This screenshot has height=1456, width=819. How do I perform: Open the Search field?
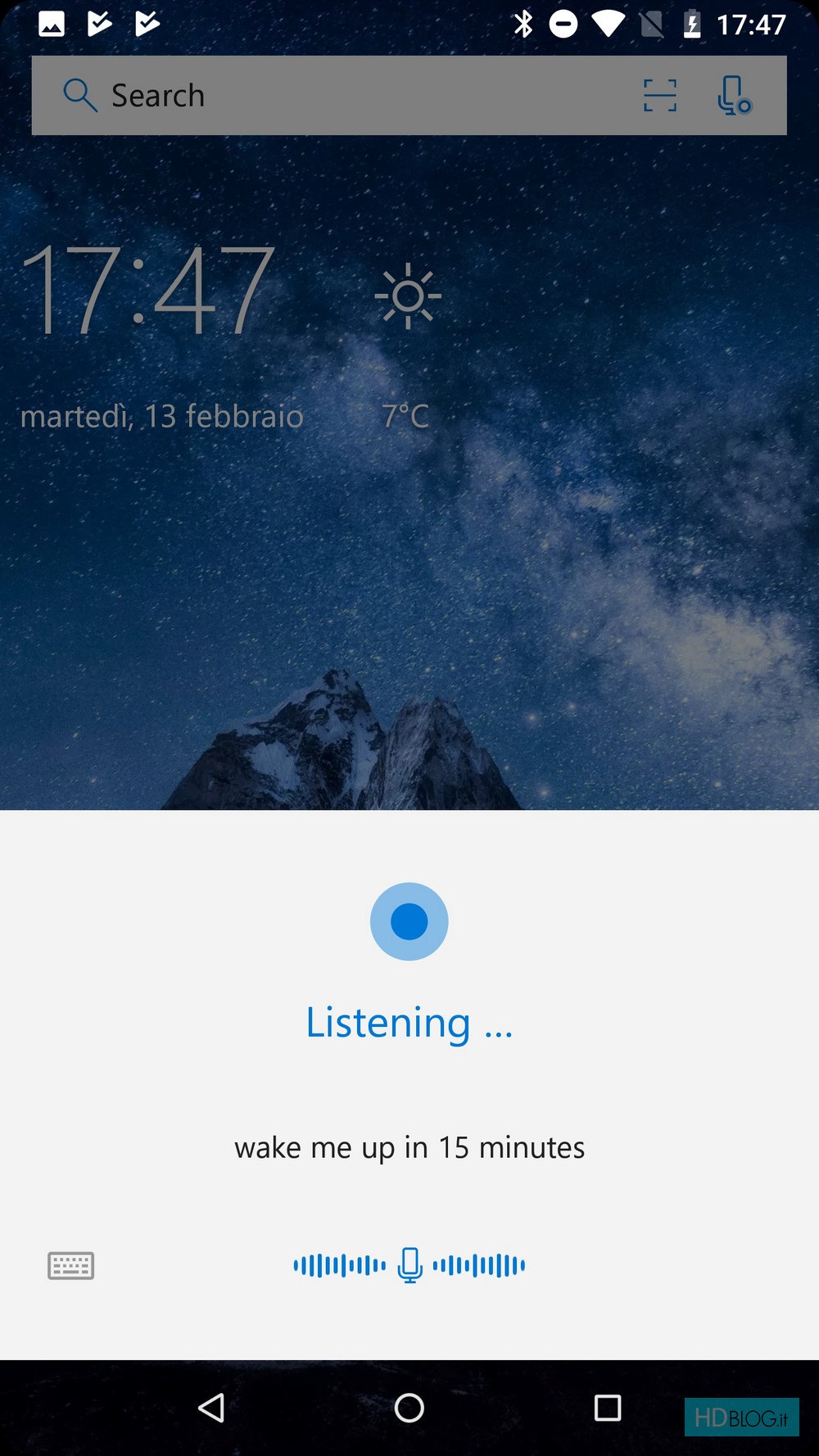coord(344,96)
